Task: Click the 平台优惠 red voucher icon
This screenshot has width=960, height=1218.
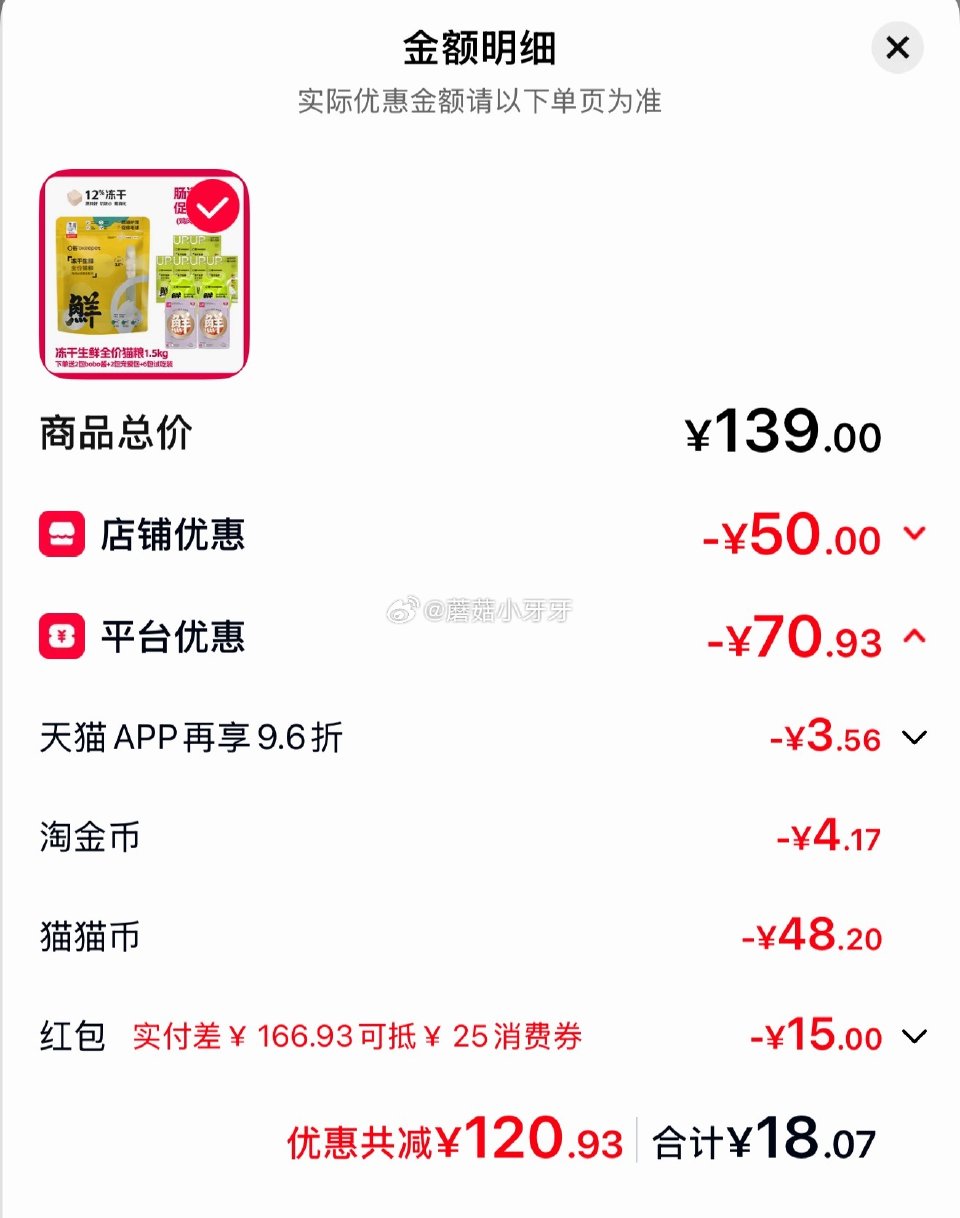Action: pyautogui.click(x=62, y=636)
